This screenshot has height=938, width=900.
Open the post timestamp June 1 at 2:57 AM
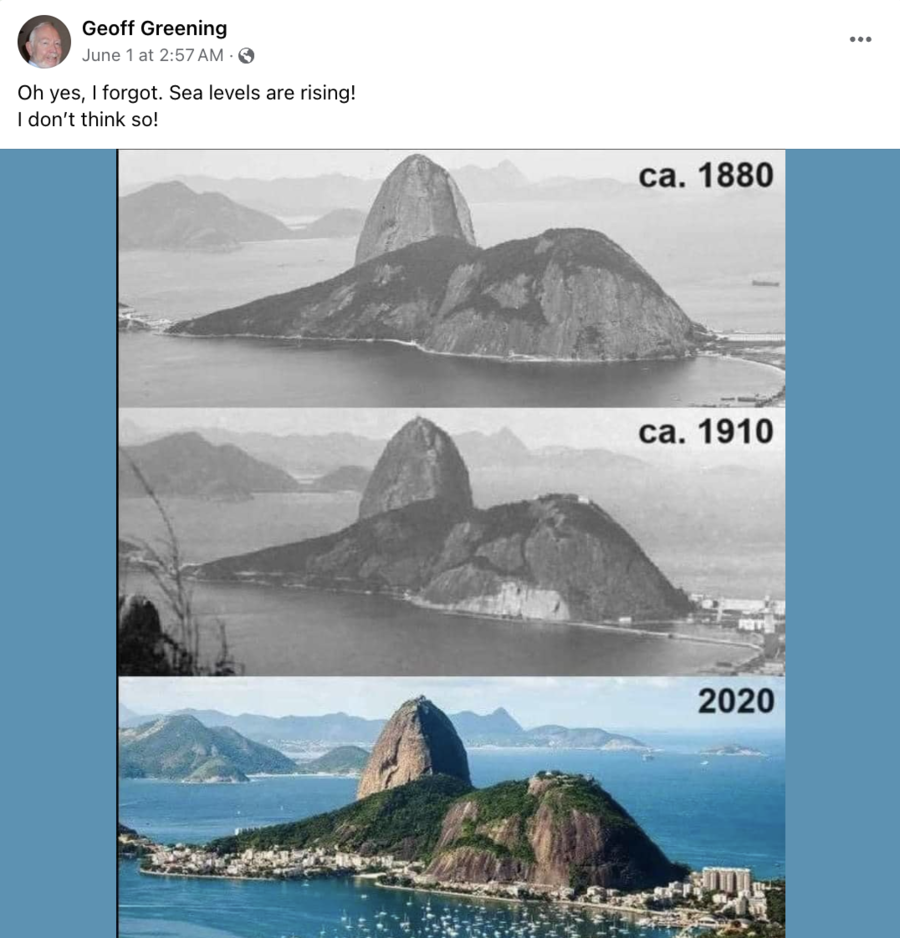tap(152, 55)
